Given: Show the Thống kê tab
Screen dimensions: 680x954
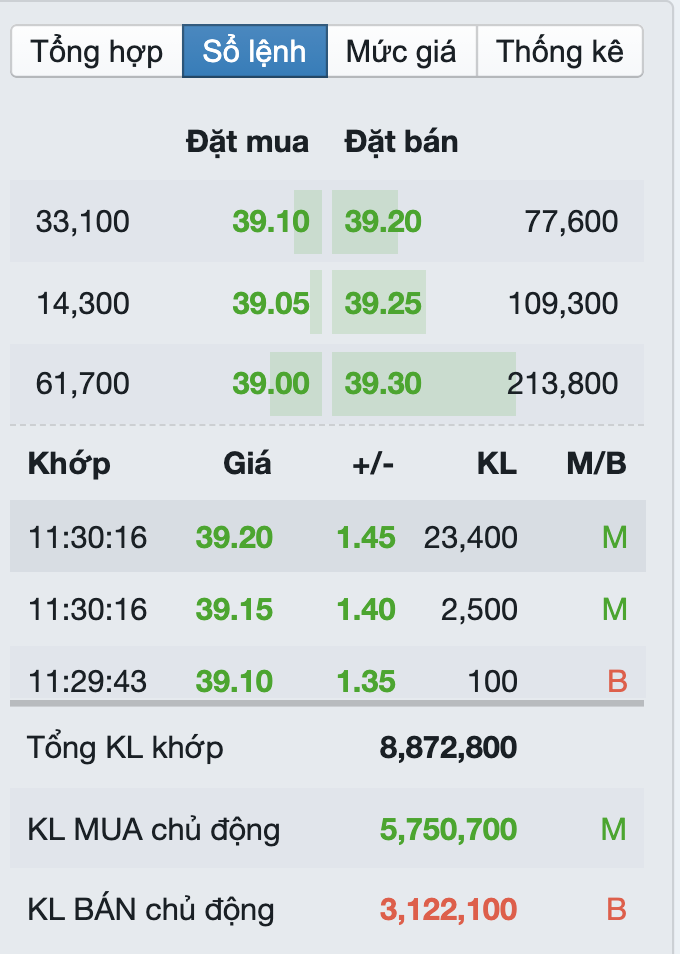Looking at the screenshot, I should 559,52.
